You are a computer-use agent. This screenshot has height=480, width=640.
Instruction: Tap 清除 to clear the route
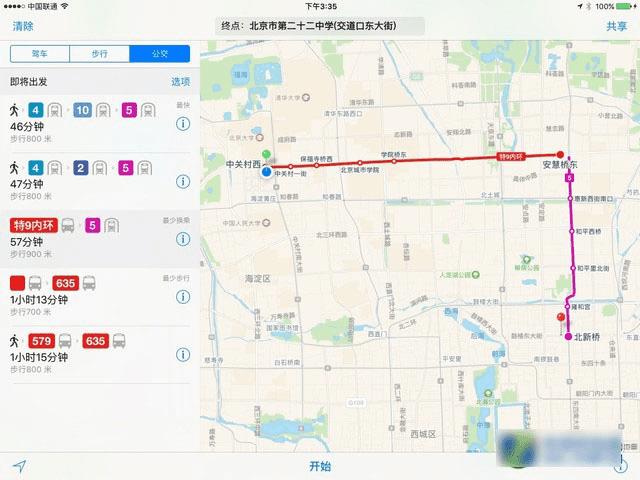pos(21,26)
